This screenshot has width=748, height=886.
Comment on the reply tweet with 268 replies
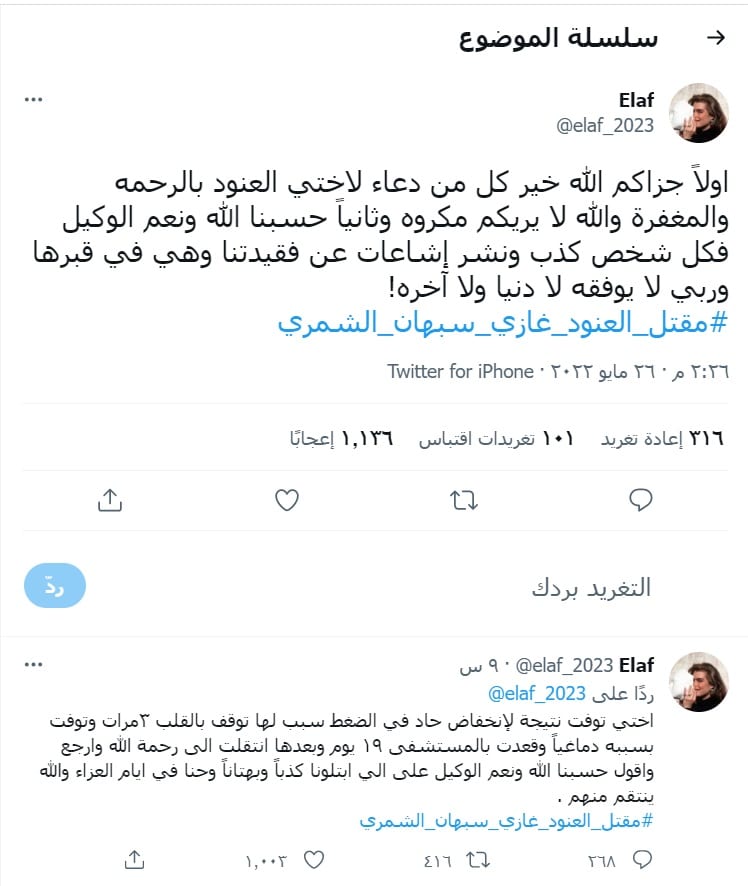click(x=643, y=859)
